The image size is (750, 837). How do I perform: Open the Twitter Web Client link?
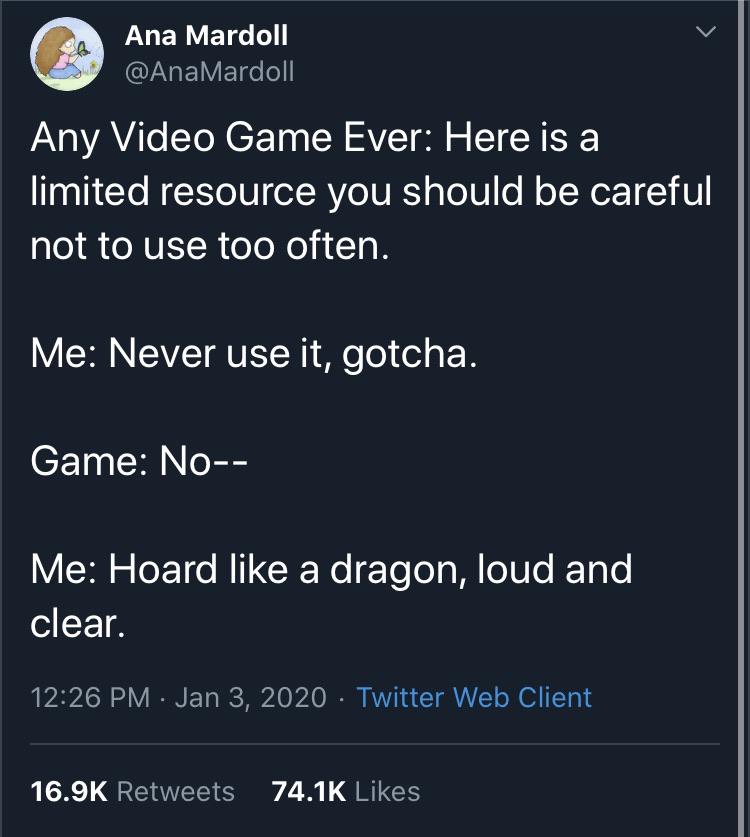(x=474, y=697)
